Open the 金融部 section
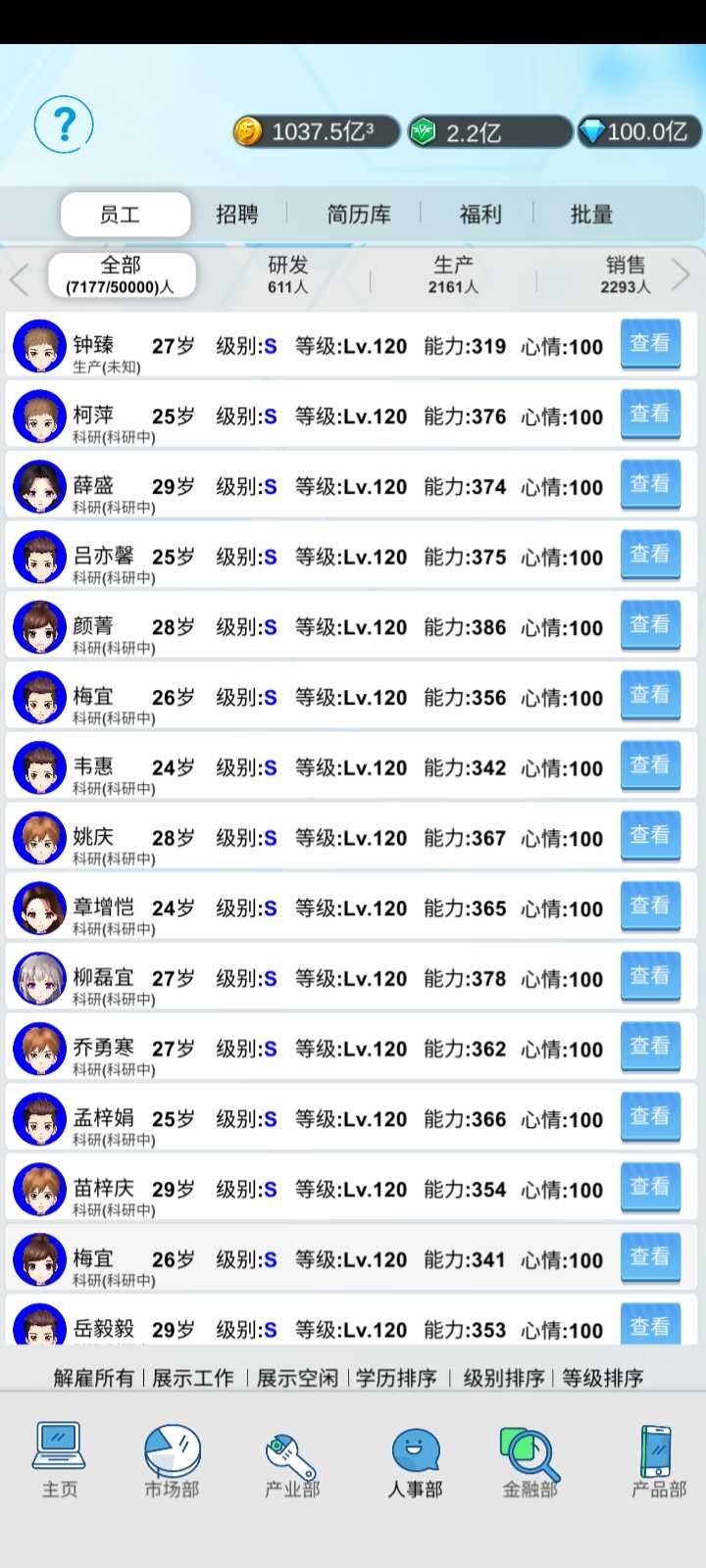 530,1461
